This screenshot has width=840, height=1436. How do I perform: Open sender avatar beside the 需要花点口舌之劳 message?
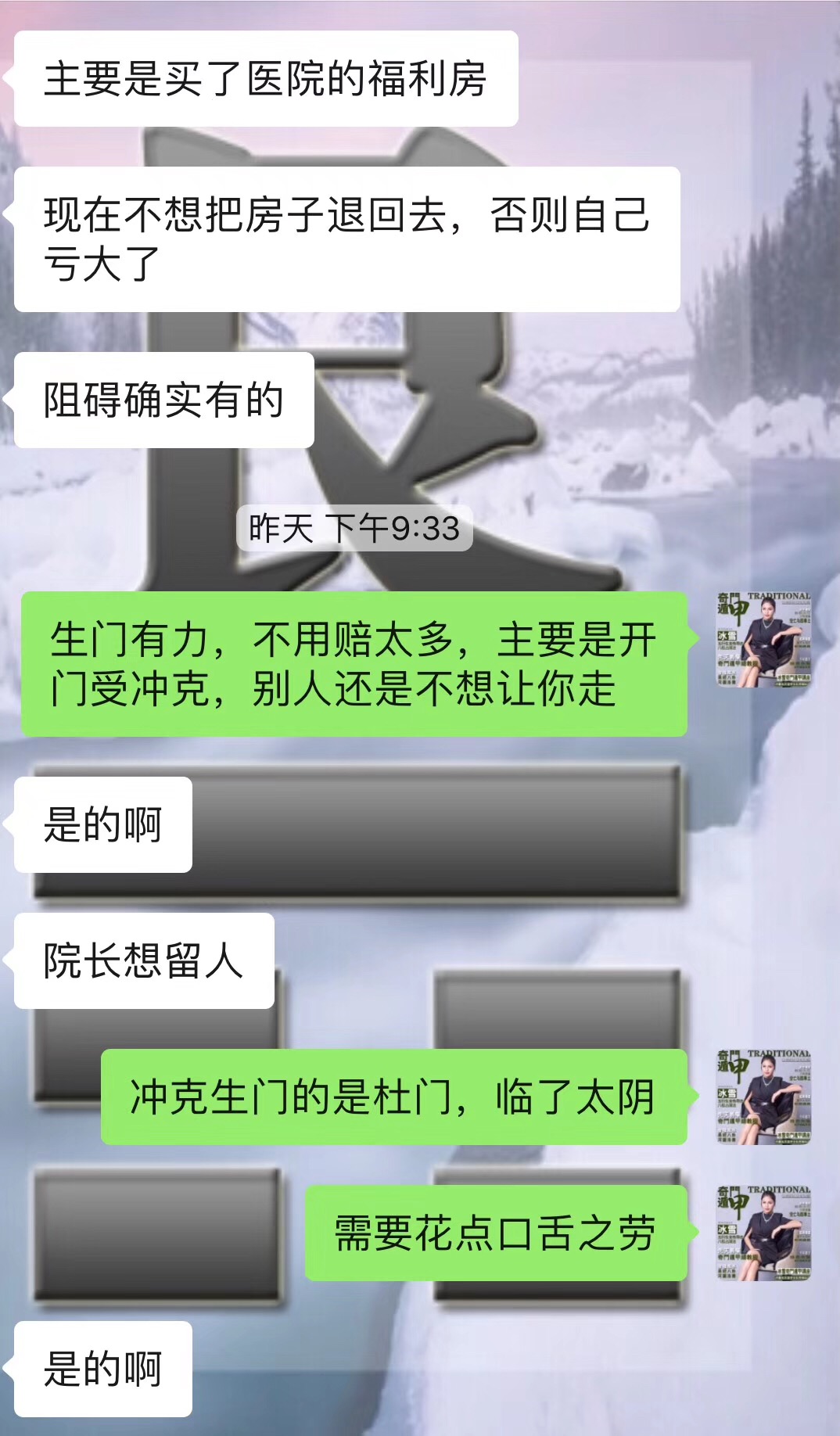click(763, 1233)
